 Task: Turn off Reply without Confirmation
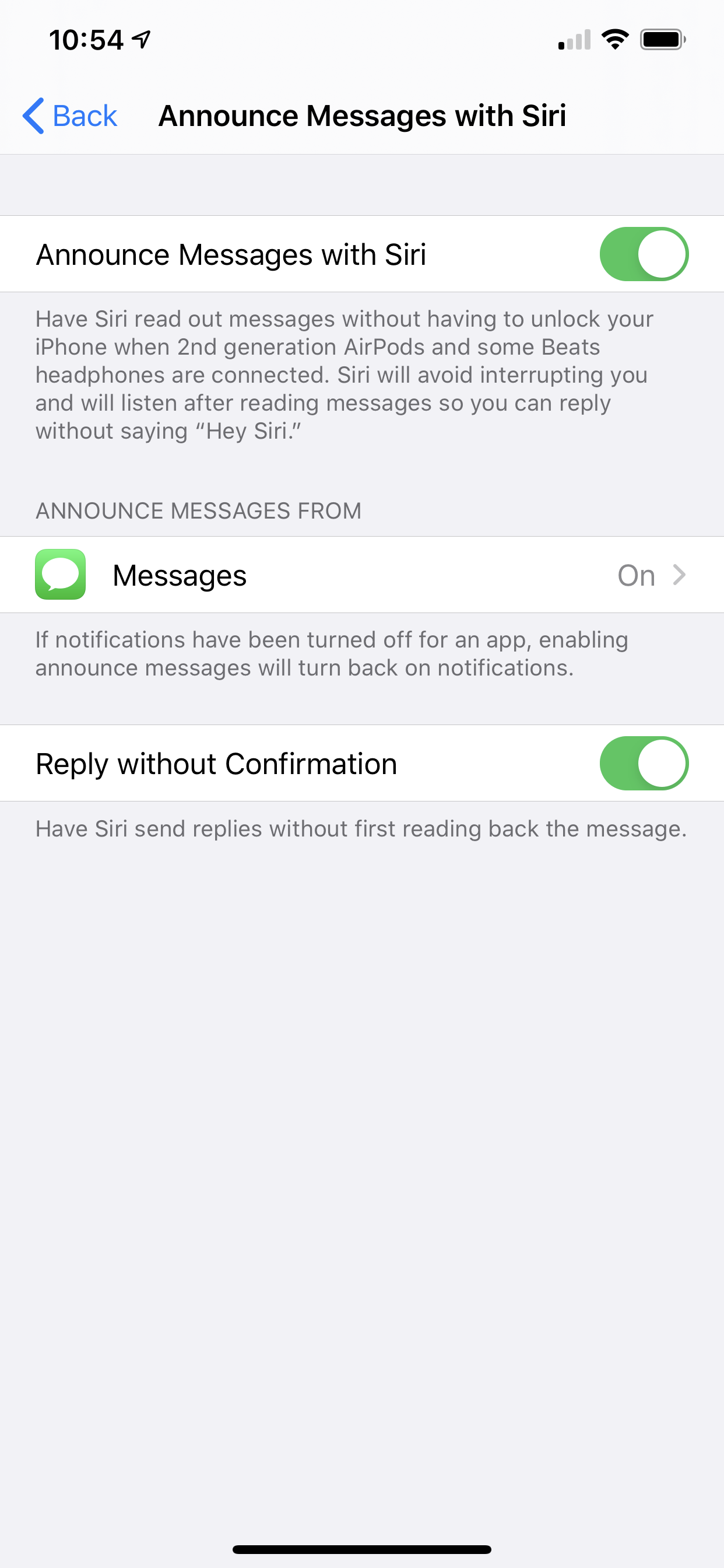(643, 764)
